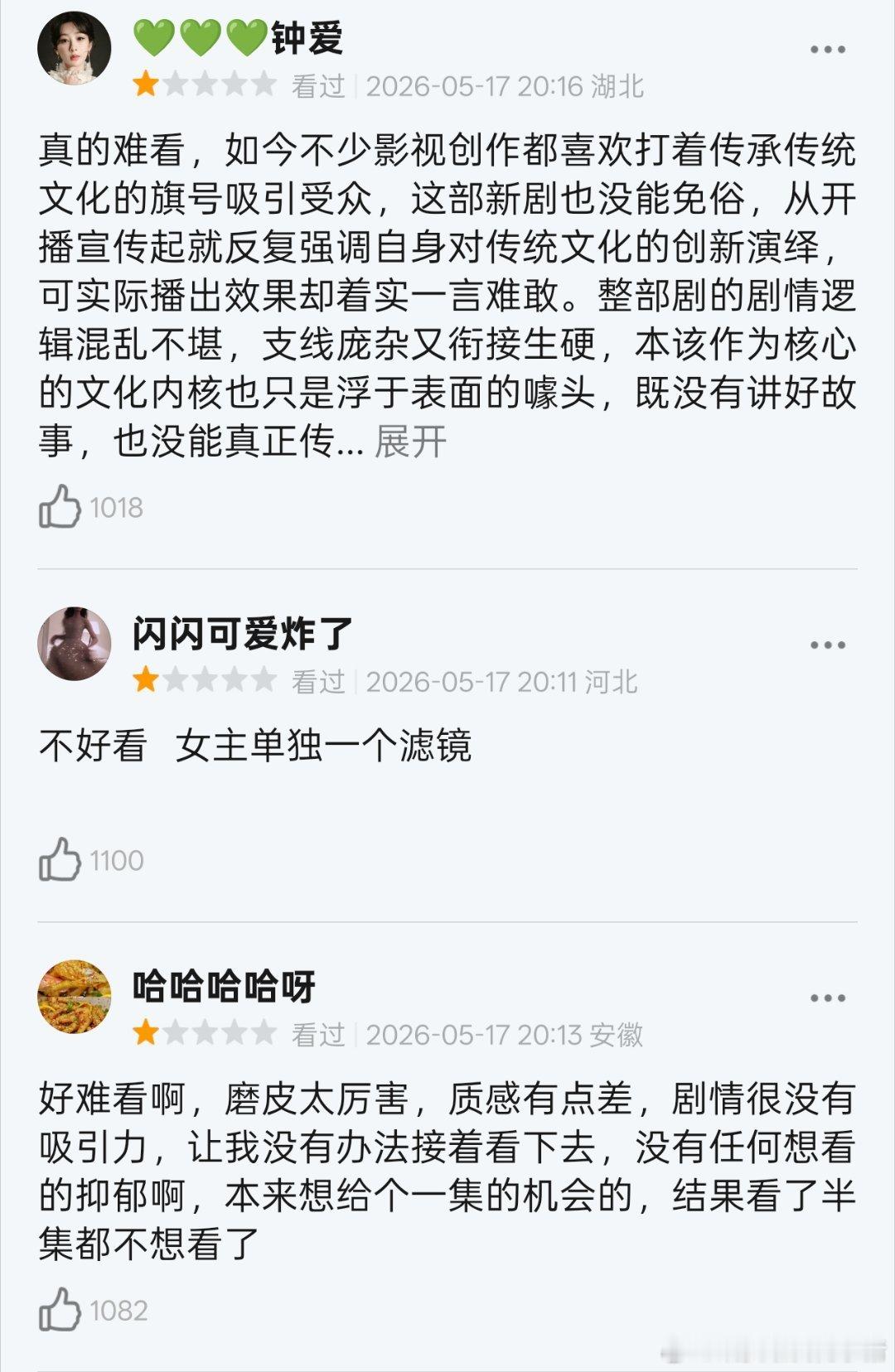Tap 哈哈哈哈呀's profile avatar

point(75,997)
